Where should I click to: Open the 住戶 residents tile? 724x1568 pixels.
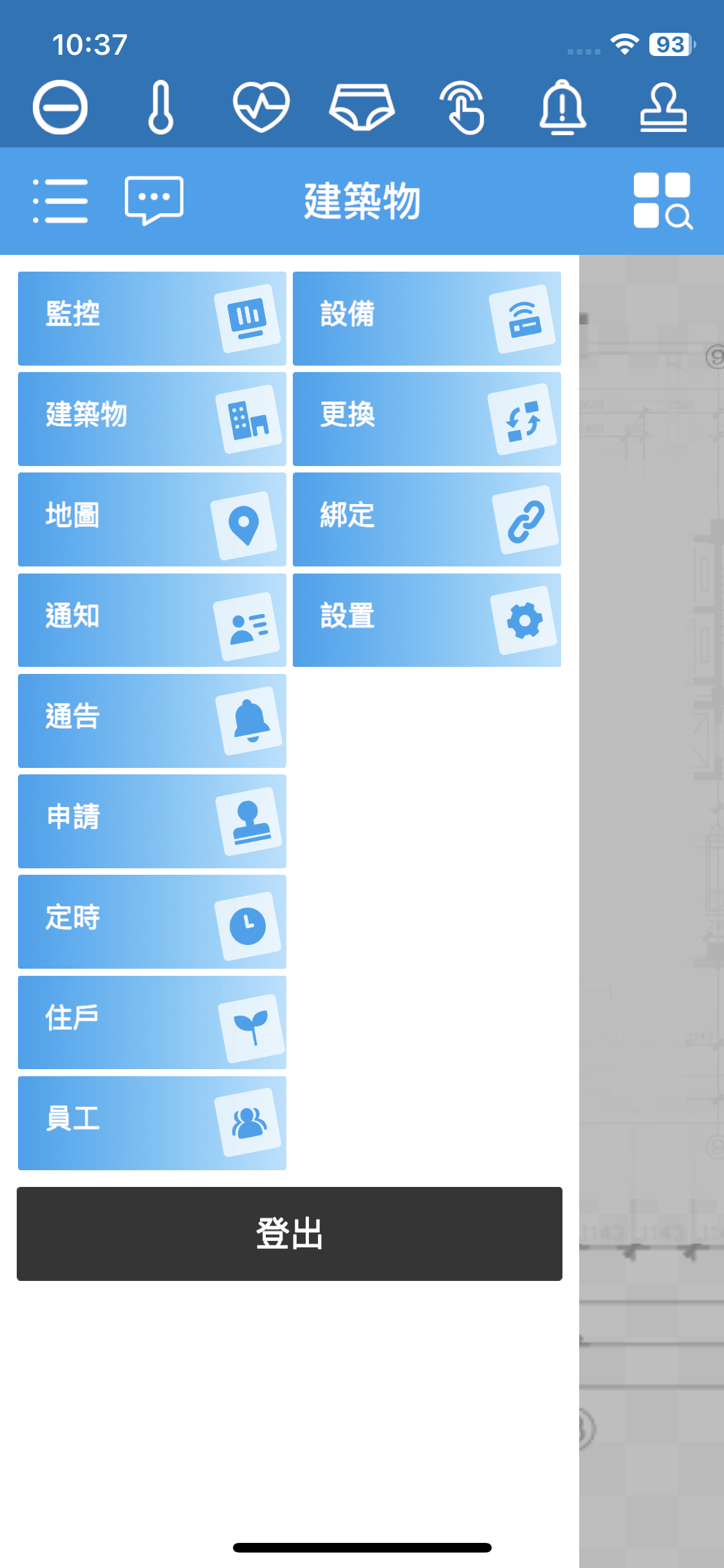point(152,1022)
